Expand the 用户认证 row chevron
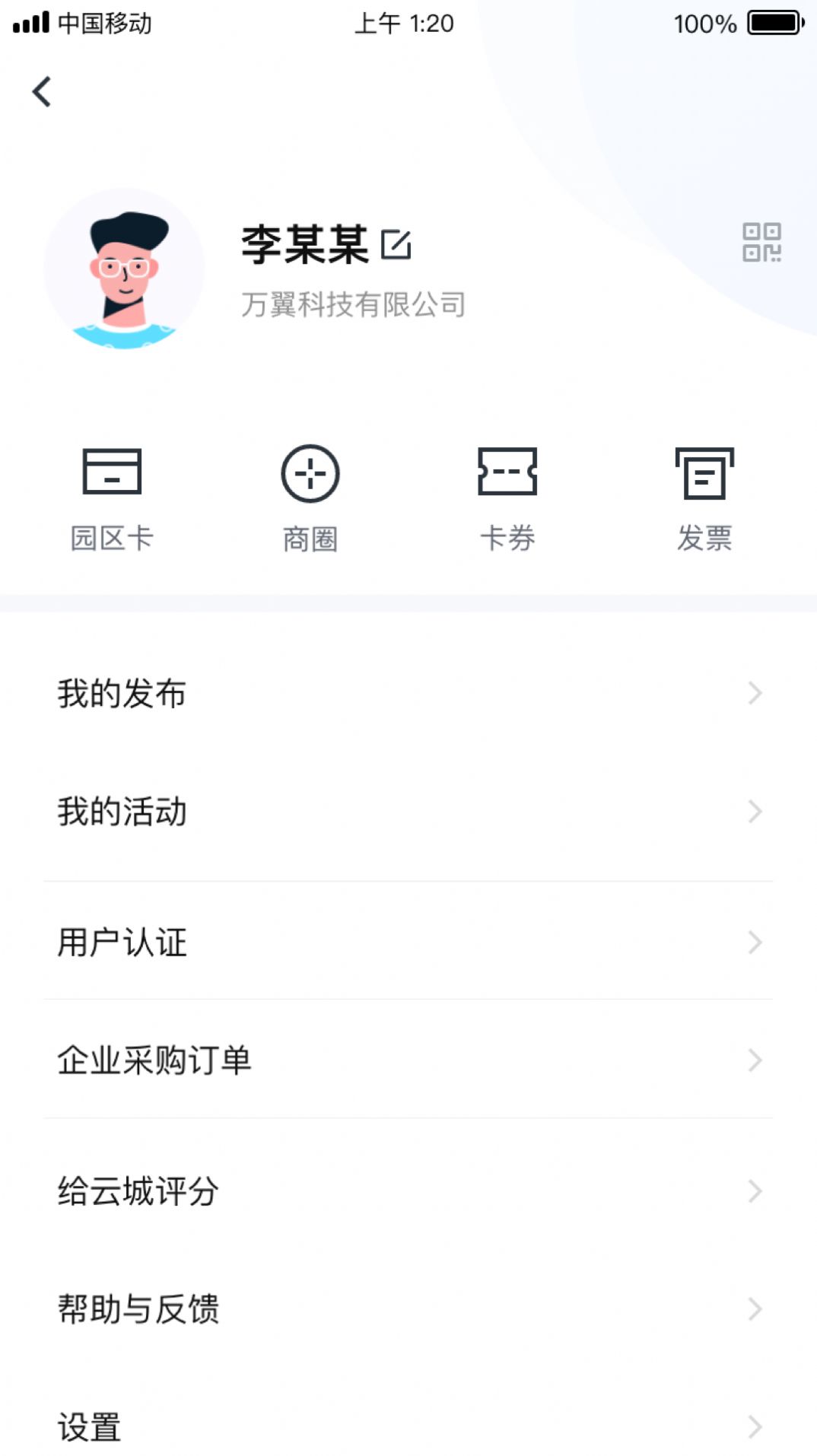The height and width of the screenshot is (1456, 817). [x=754, y=944]
